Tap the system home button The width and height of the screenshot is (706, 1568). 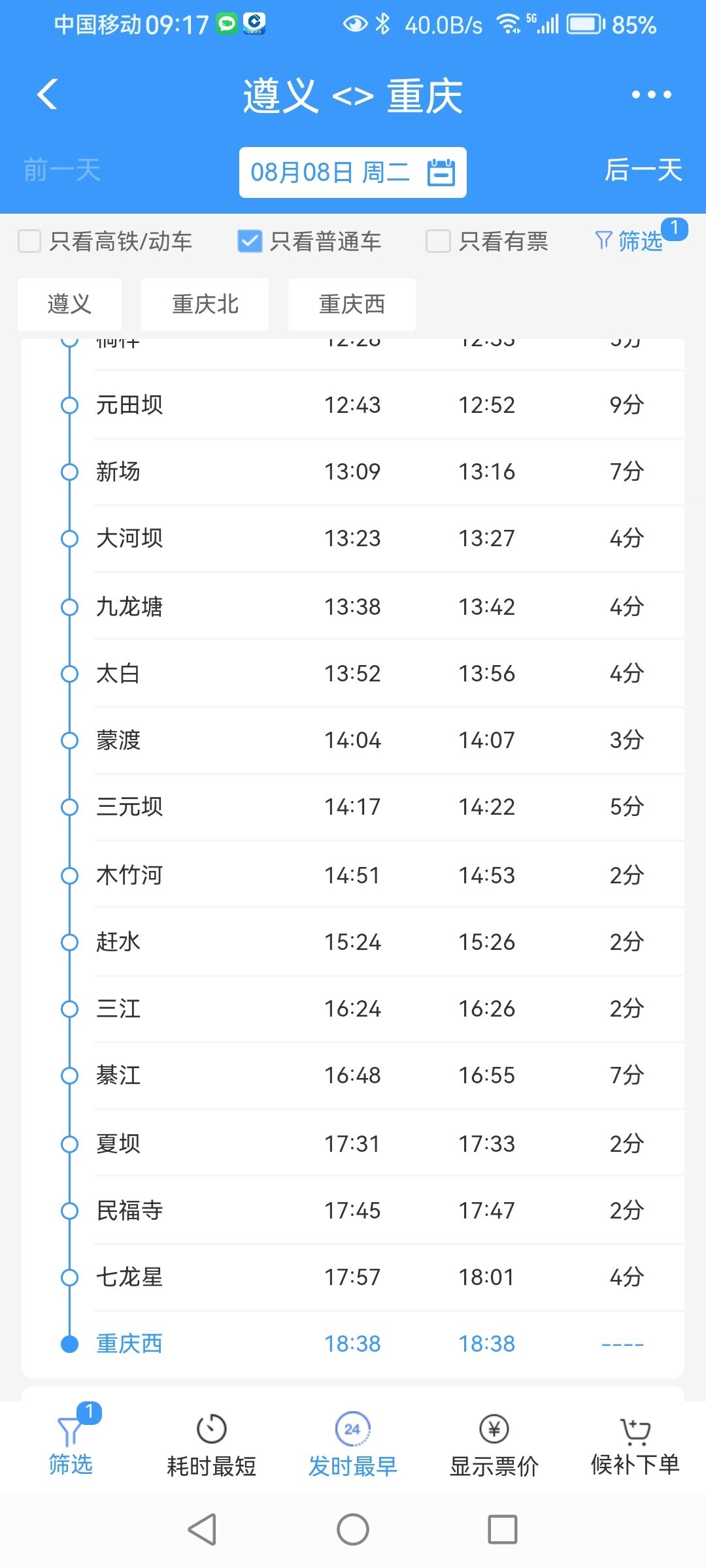coord(353,1529)
